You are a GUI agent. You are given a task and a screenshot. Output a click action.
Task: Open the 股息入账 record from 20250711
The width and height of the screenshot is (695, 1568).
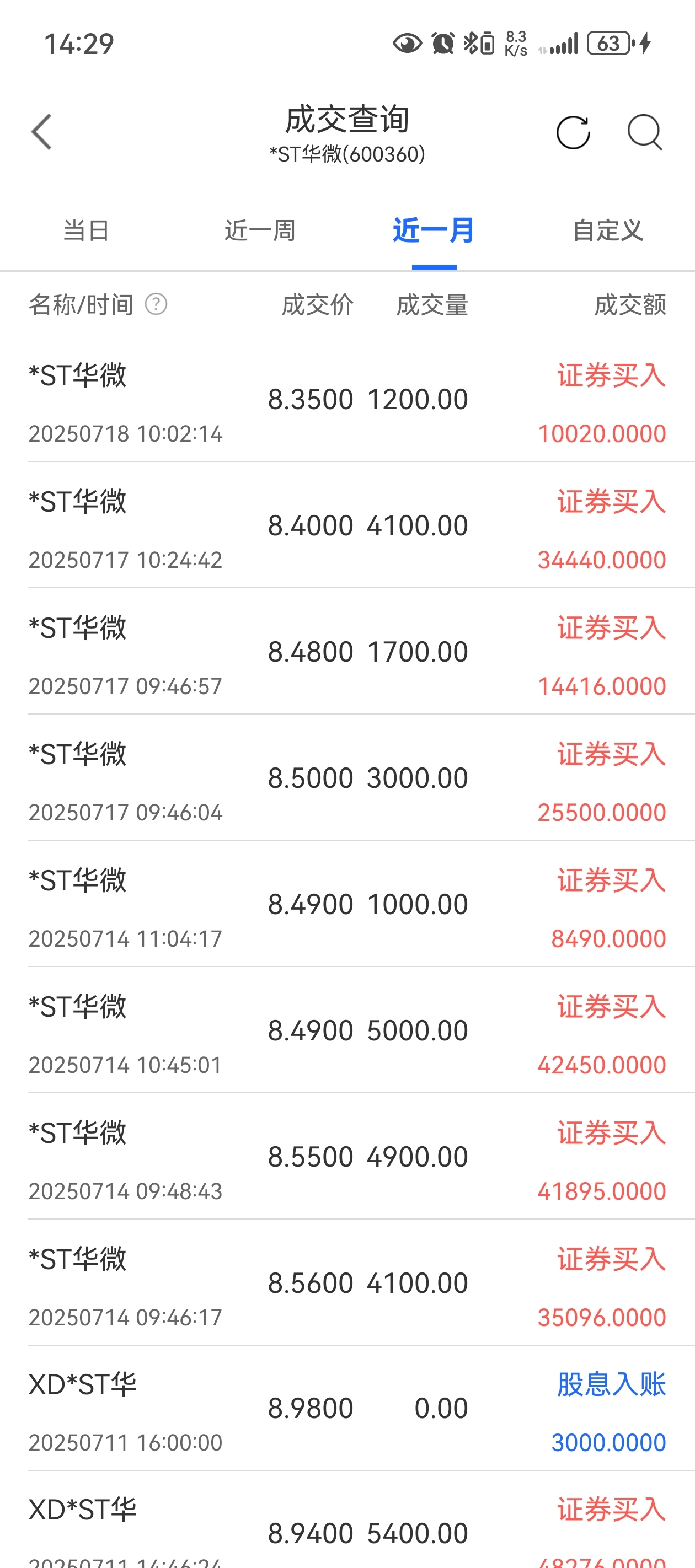point(347,1409)
